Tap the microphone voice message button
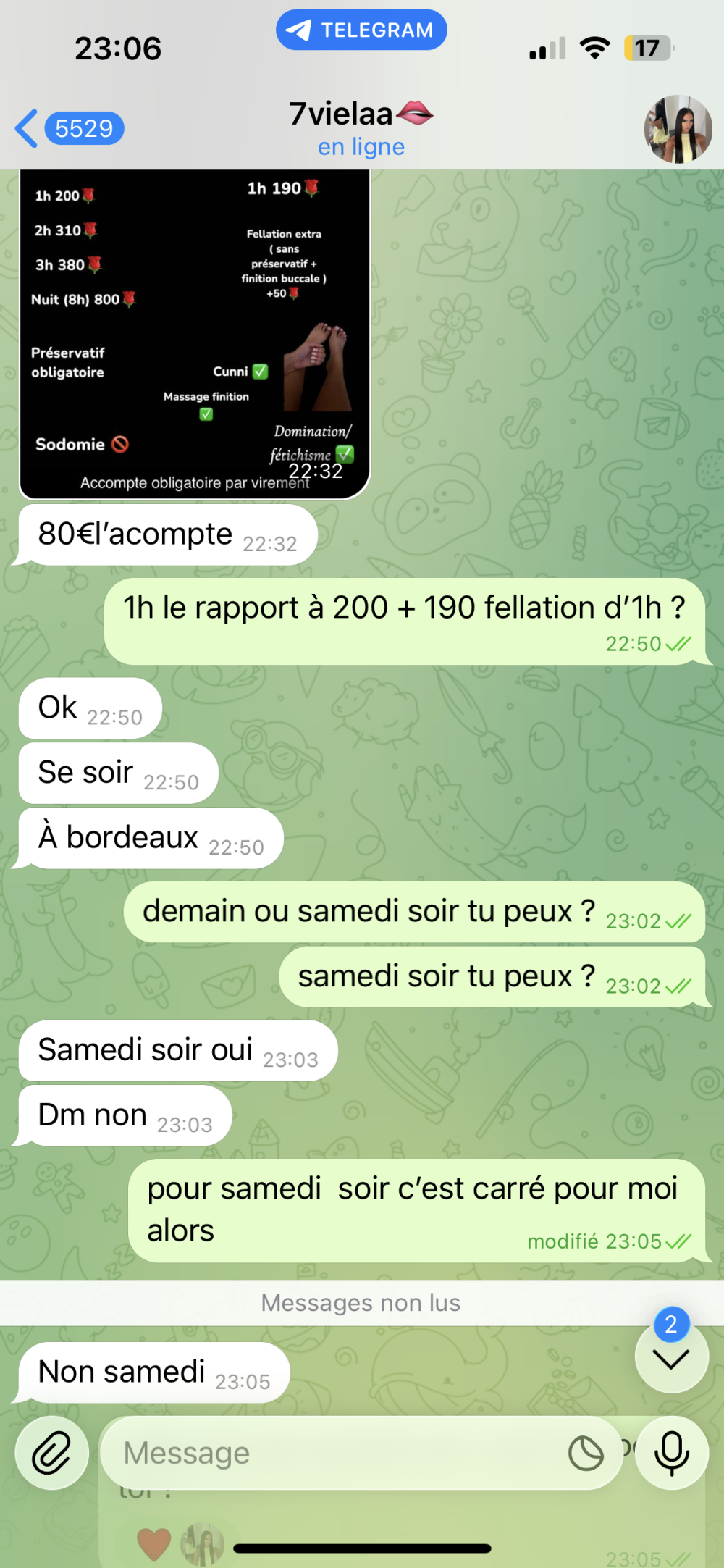 [x=671, y=1453]
